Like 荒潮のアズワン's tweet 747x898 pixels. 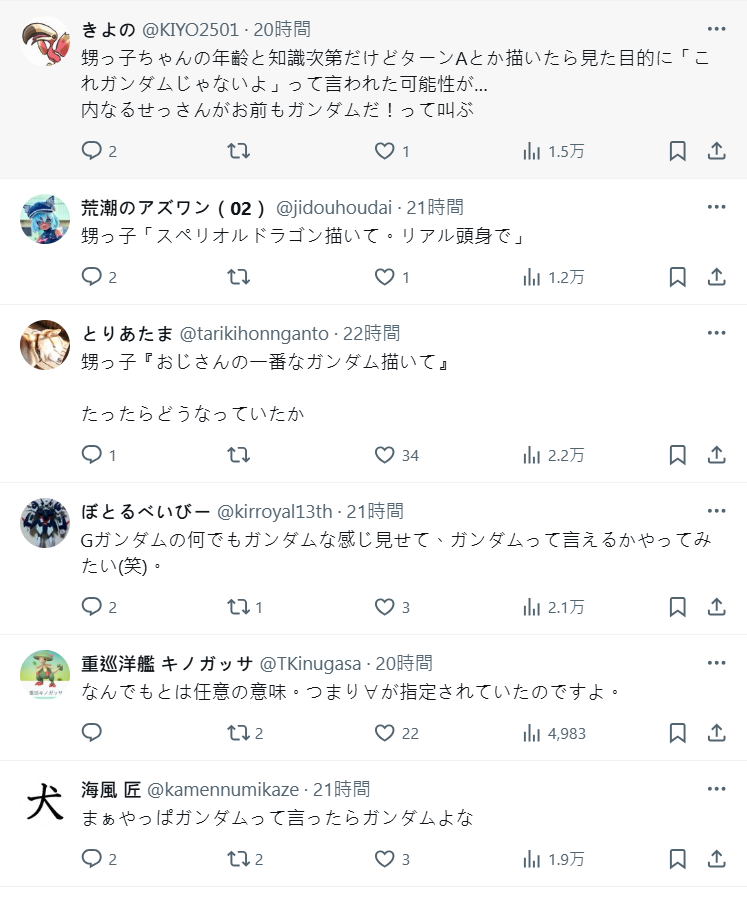[x=385, y=277]
